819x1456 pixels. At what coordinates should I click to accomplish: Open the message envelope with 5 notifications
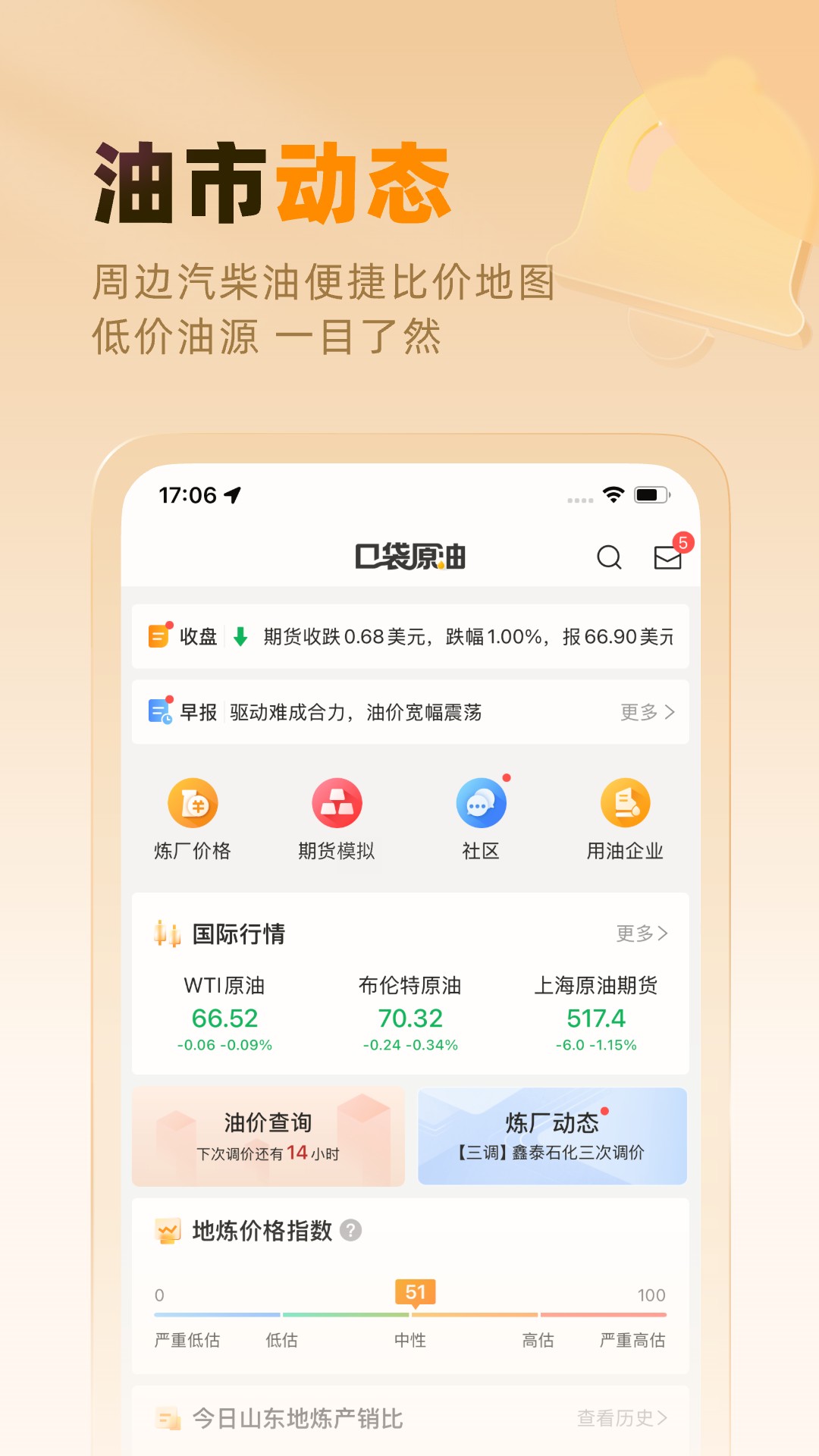tap(666, 558)
